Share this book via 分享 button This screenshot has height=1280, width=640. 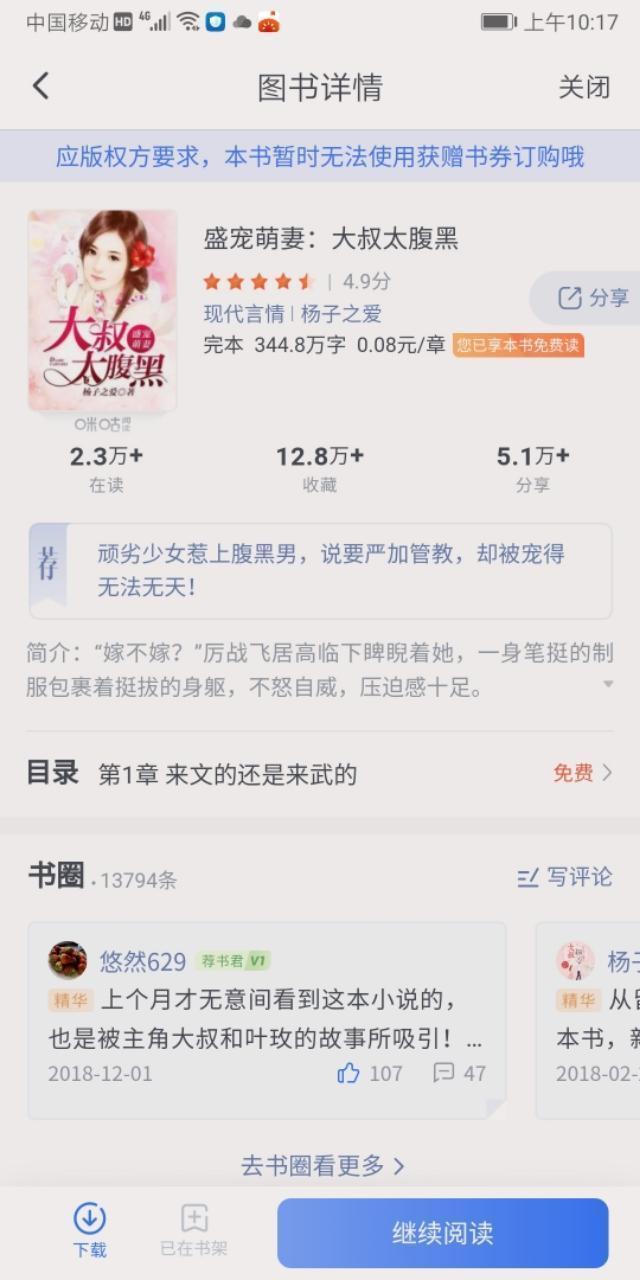tap(594, 298)
